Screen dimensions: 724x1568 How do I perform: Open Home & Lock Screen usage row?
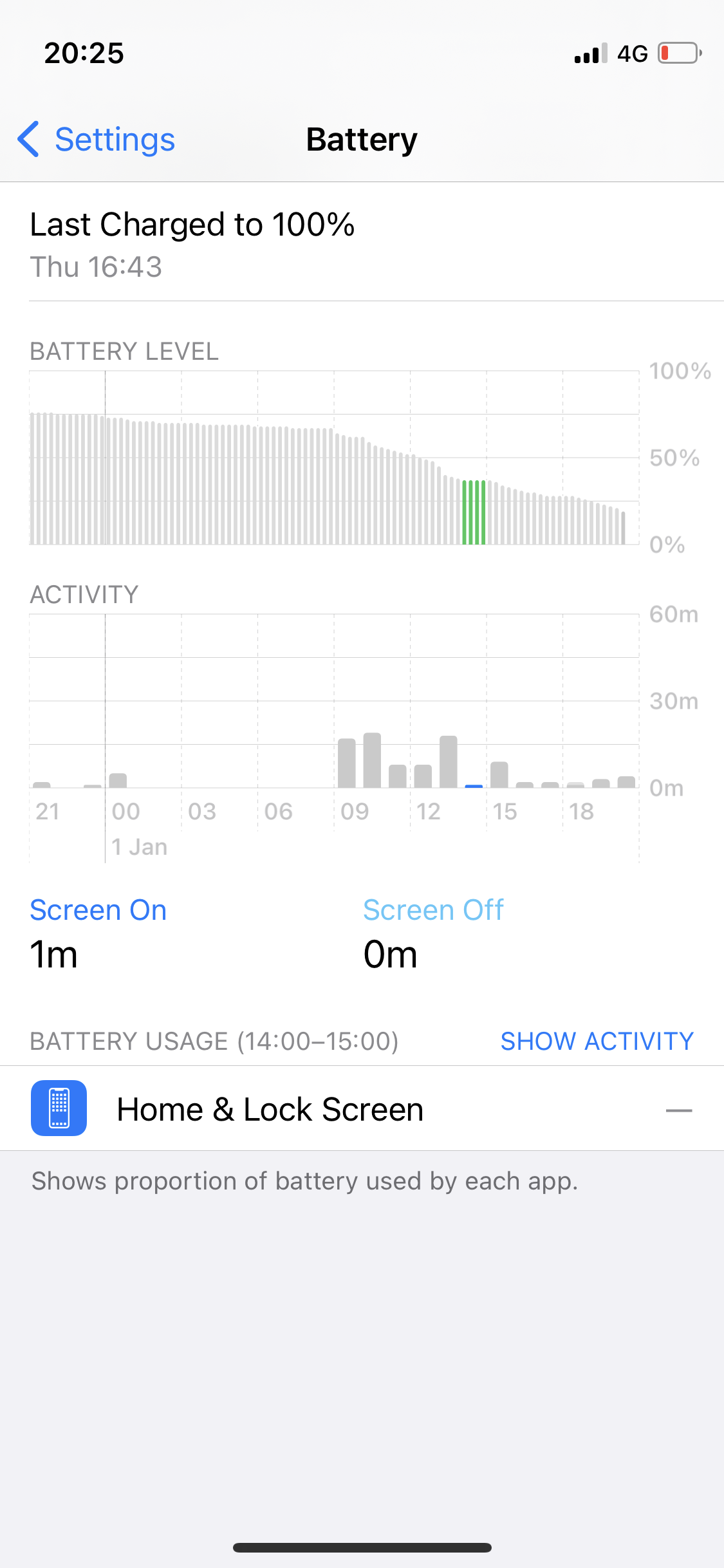[x=362, y=1109]
